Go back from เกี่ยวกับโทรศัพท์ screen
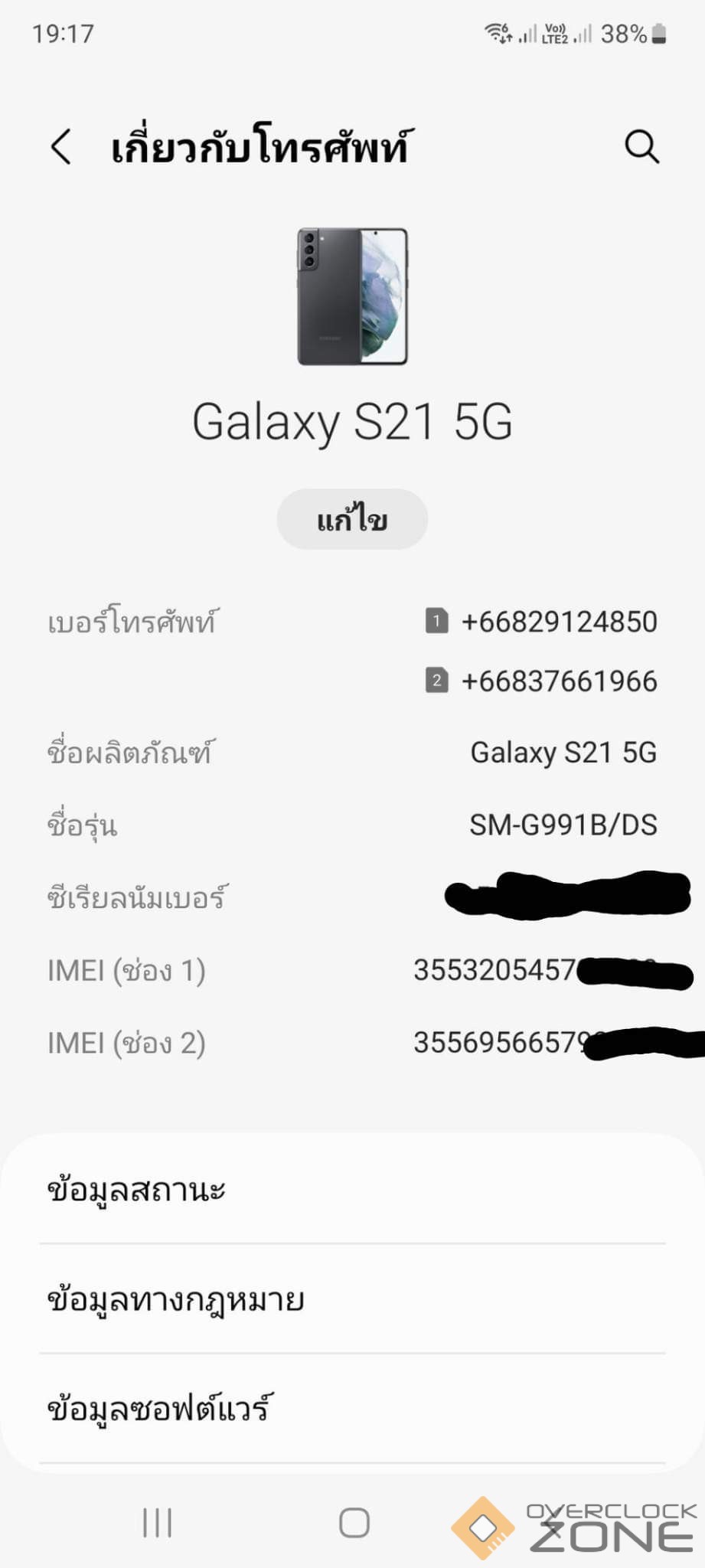The image size is (705, 1568). [61, 146]
